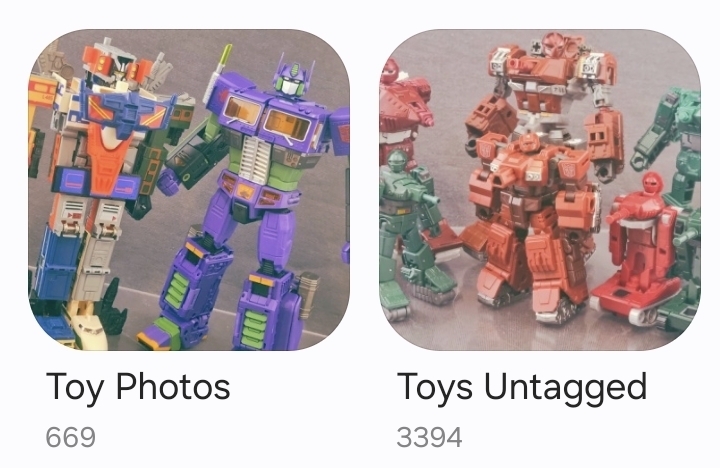The width and height of the screenshot is (720, 468).
Task: Open the Toys Untagged album
Action: [x=539, y=190]
